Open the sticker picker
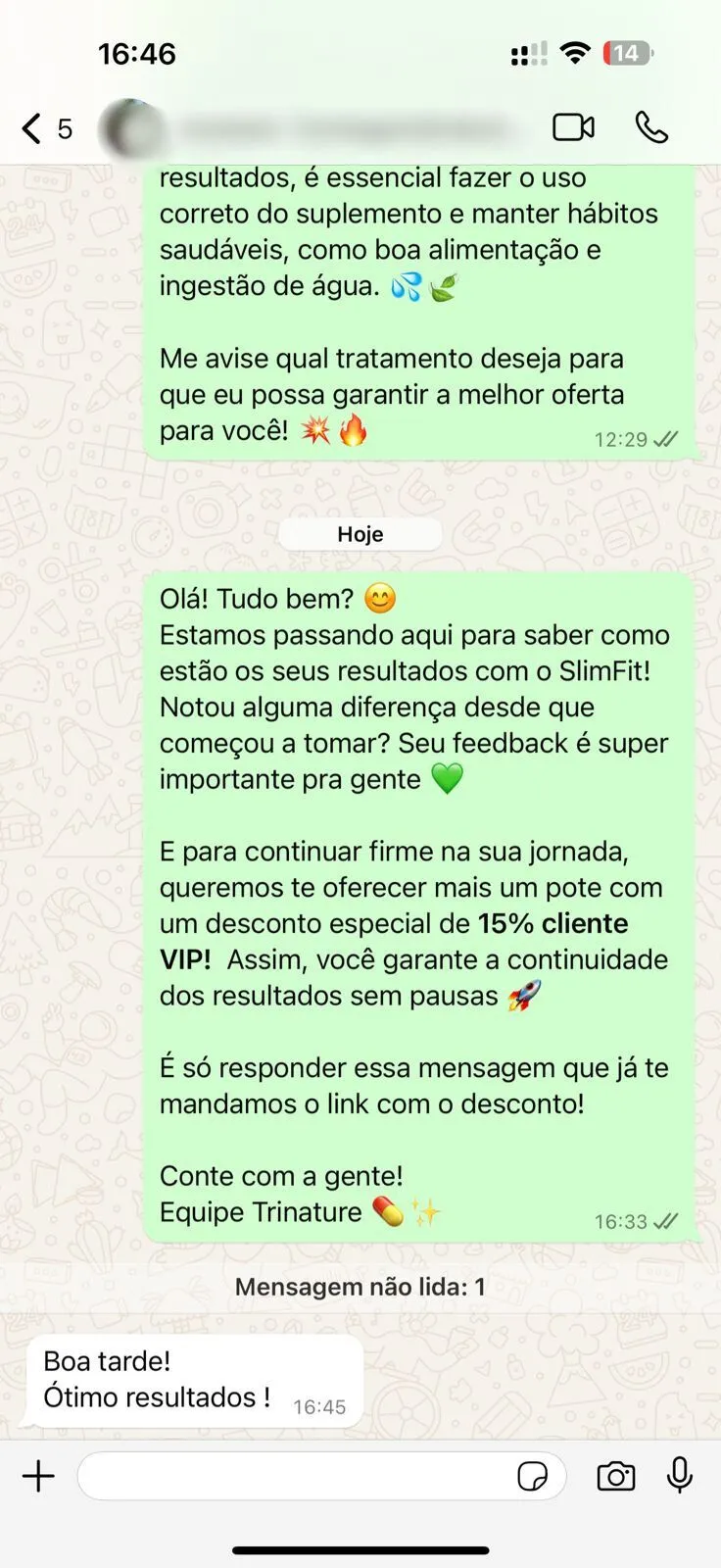The image size is (721, 1568). click(x=532, y=1476)
